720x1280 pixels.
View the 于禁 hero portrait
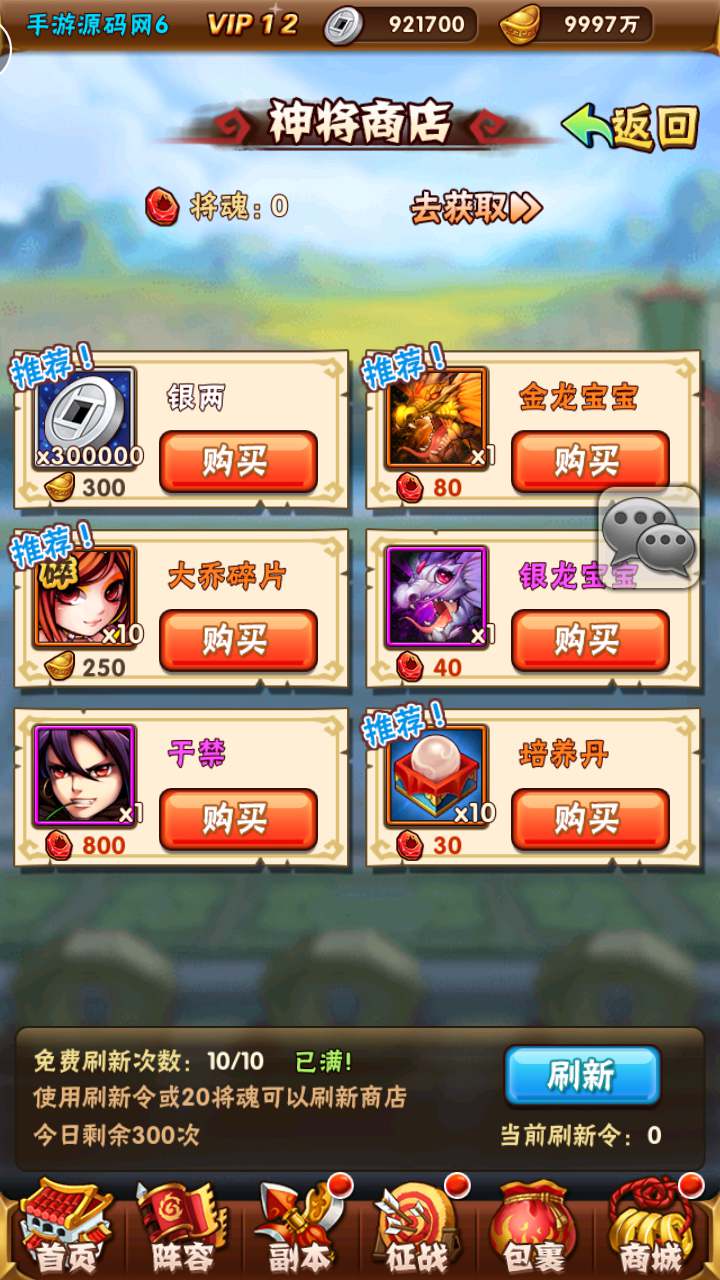[84, 775]
